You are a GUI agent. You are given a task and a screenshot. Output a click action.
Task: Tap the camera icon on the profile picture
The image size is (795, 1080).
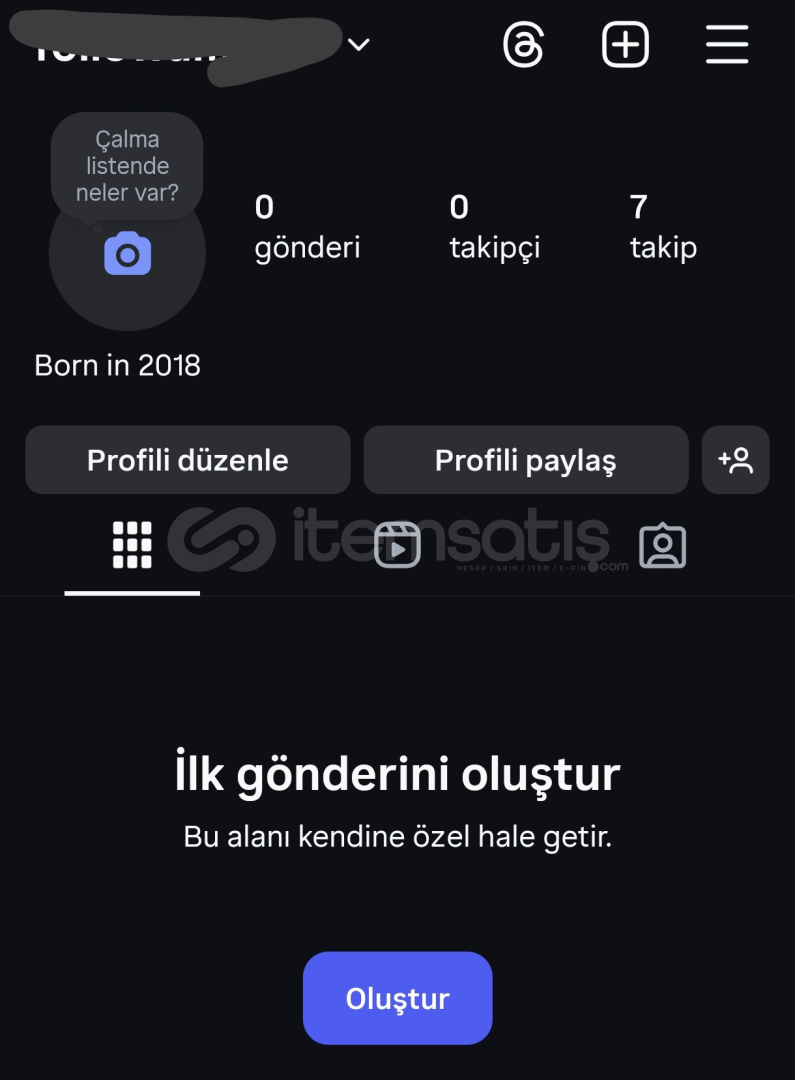[127, 253]
